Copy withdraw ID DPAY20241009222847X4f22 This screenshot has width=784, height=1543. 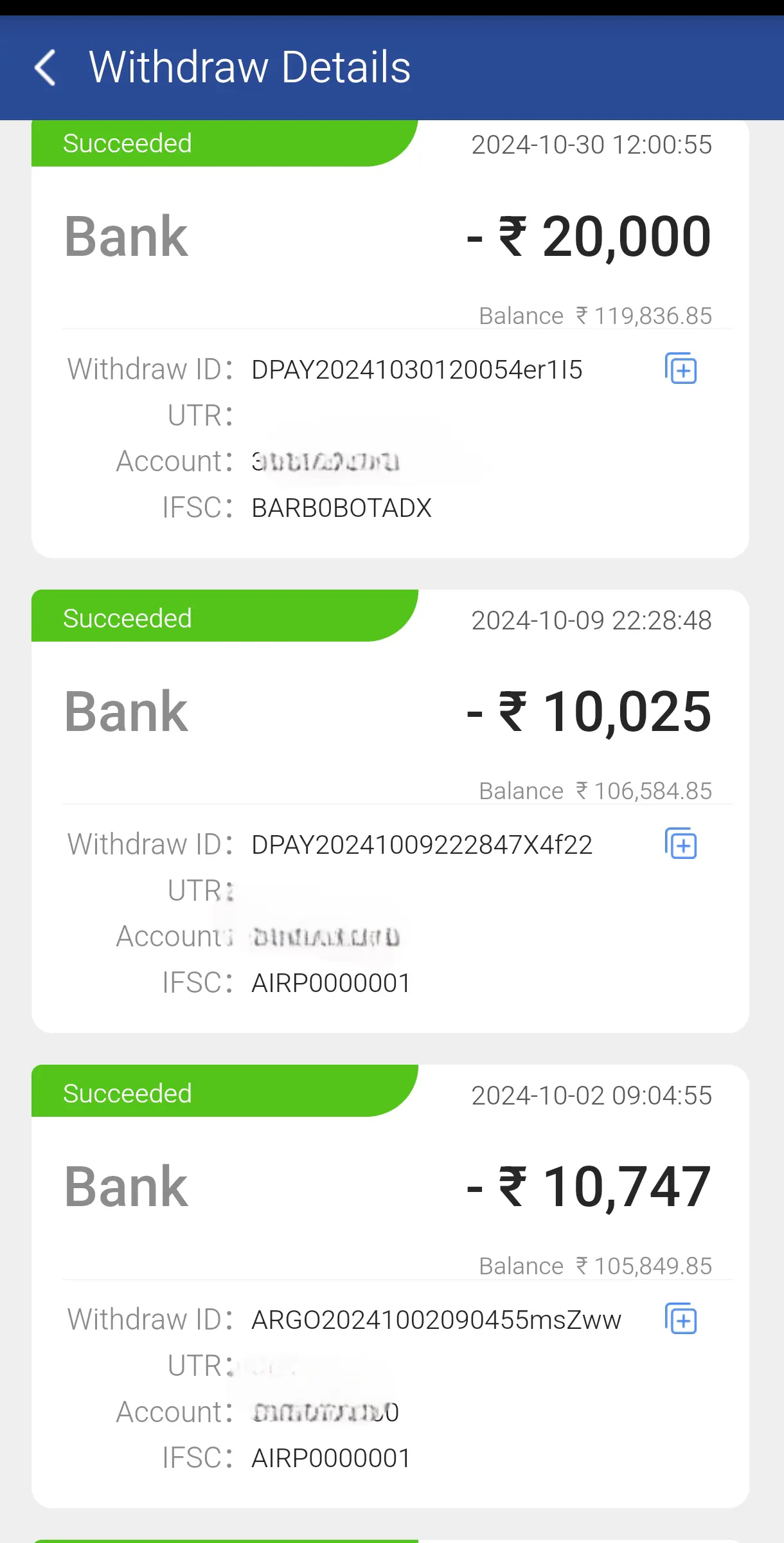click(681, 844)
